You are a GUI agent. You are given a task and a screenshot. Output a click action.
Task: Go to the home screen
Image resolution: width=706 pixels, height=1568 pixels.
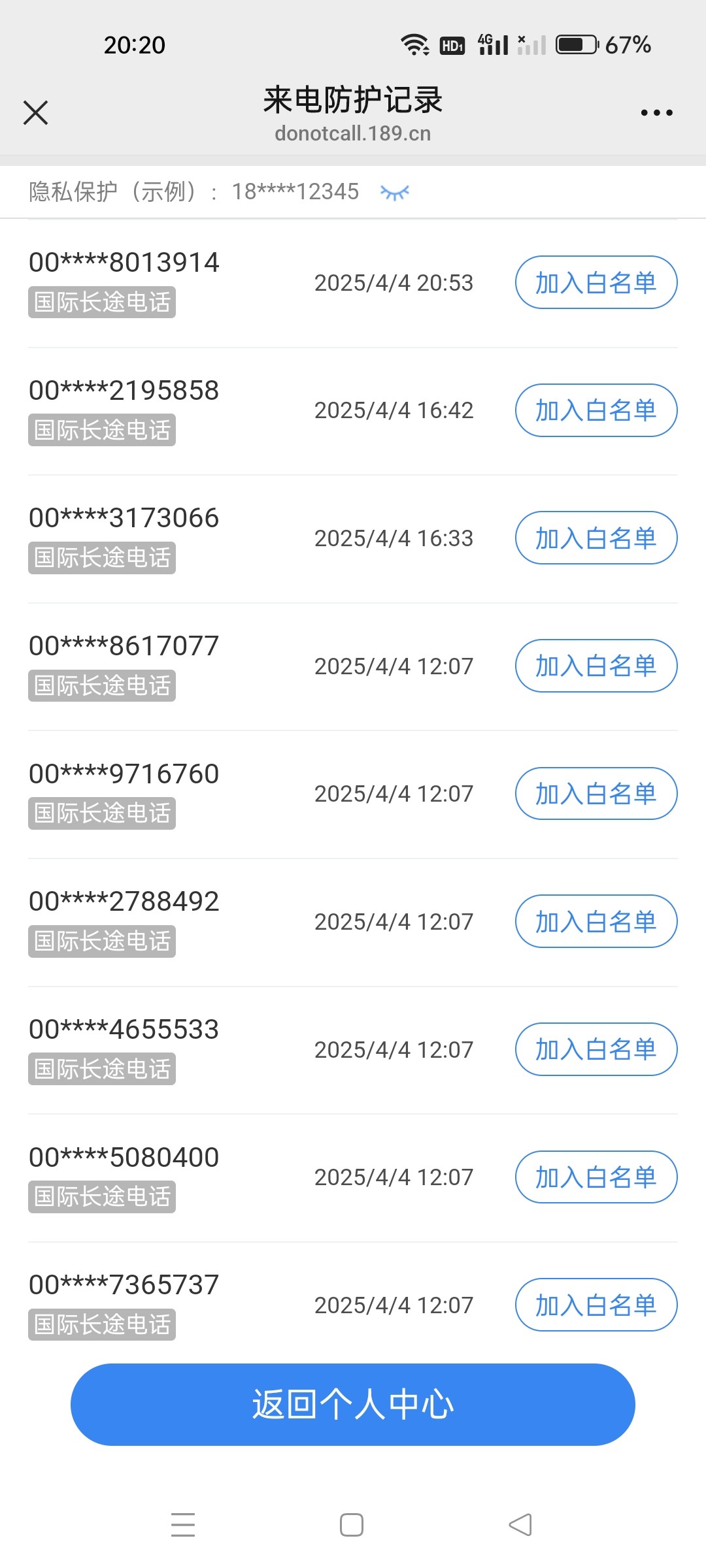[352, 1525]
